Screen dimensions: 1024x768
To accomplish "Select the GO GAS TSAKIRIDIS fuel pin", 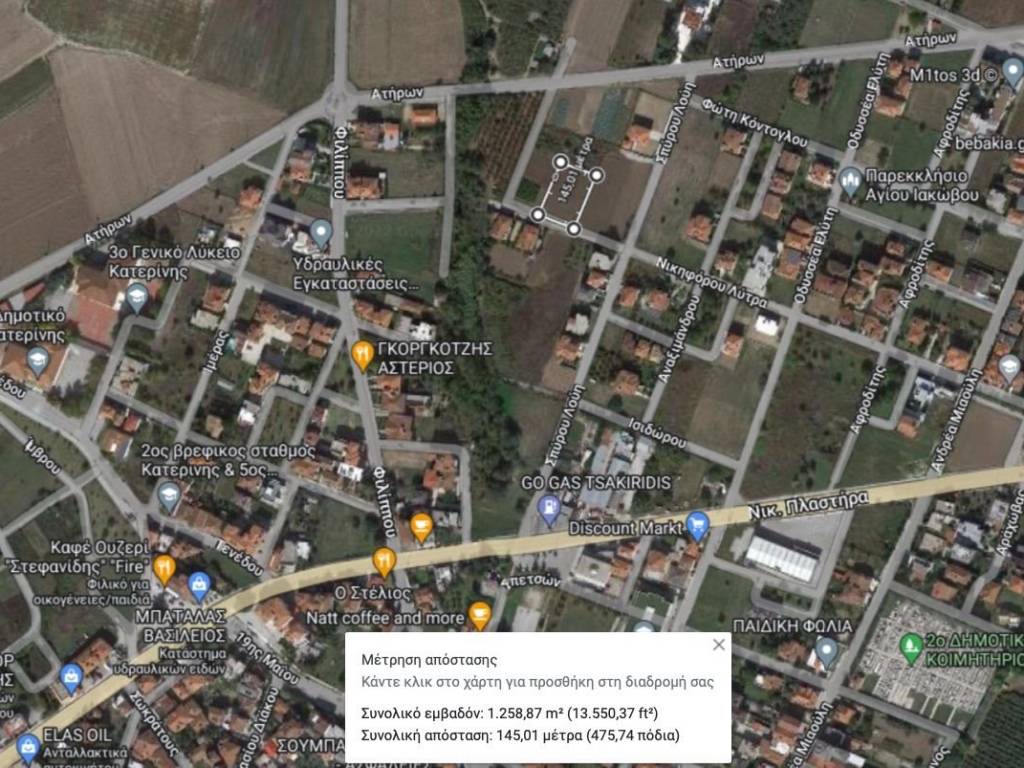I will point(549,509).
